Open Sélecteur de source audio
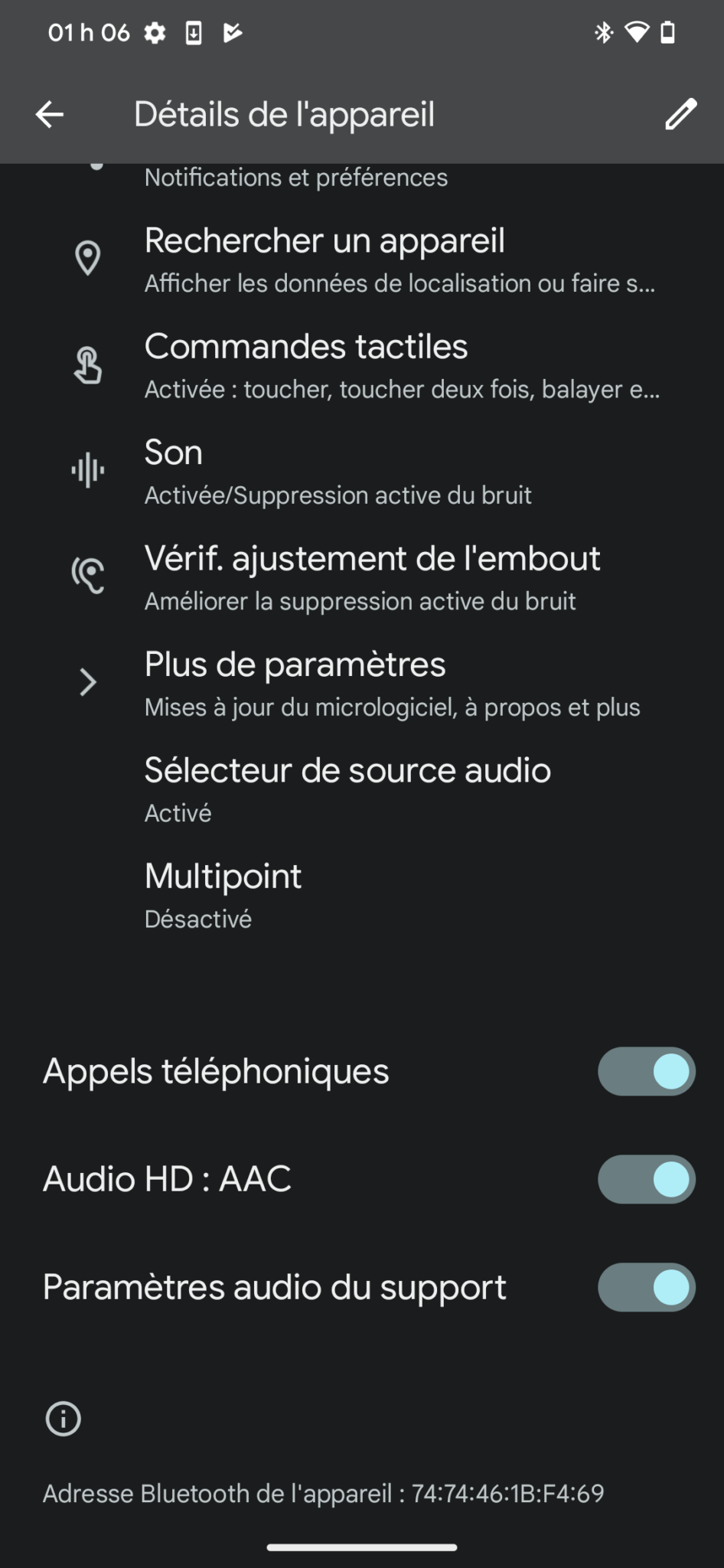The image size is (724, 1568). [361, 789]
